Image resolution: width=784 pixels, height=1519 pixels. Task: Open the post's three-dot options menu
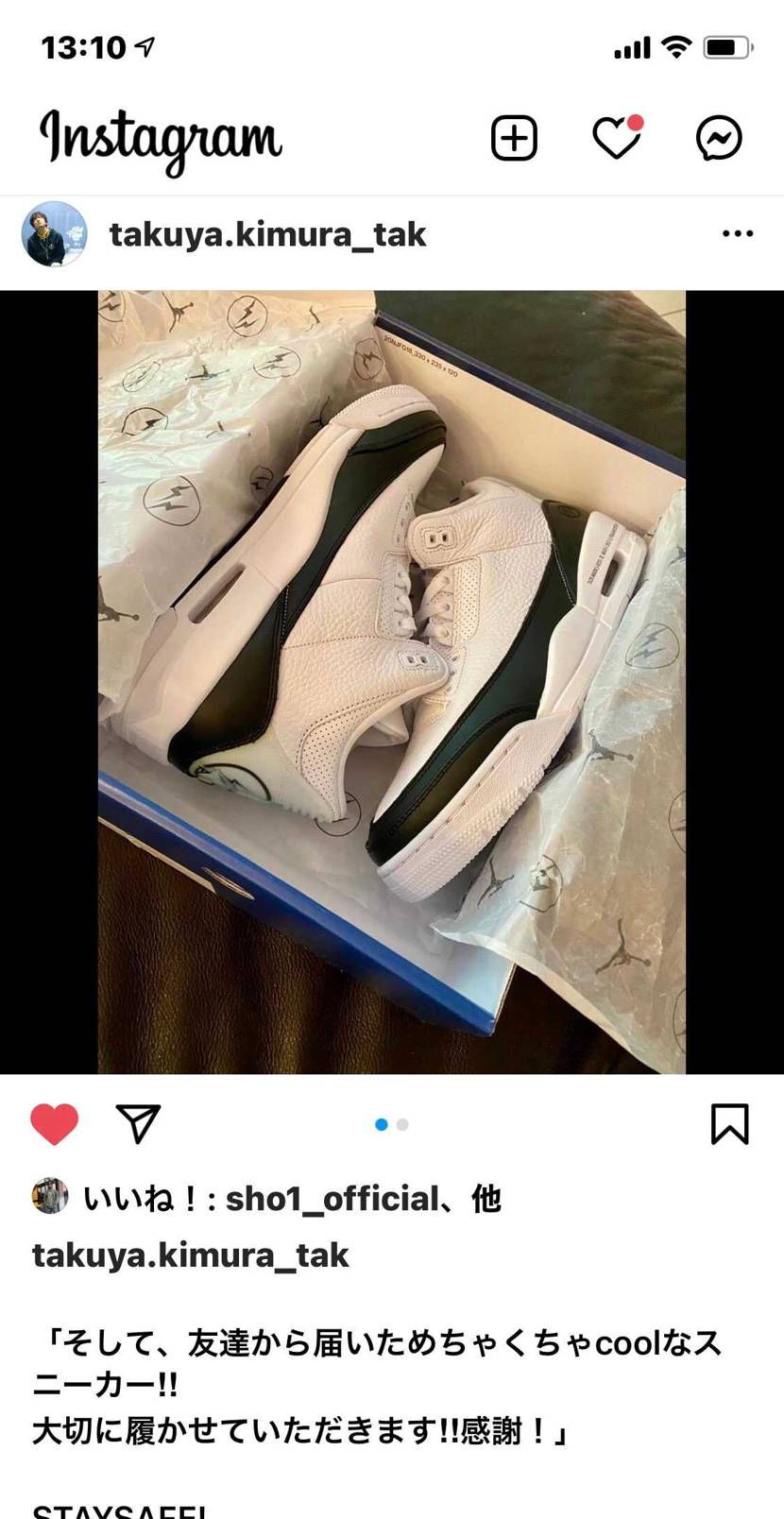pyautogui.click(x=737, y=233)
